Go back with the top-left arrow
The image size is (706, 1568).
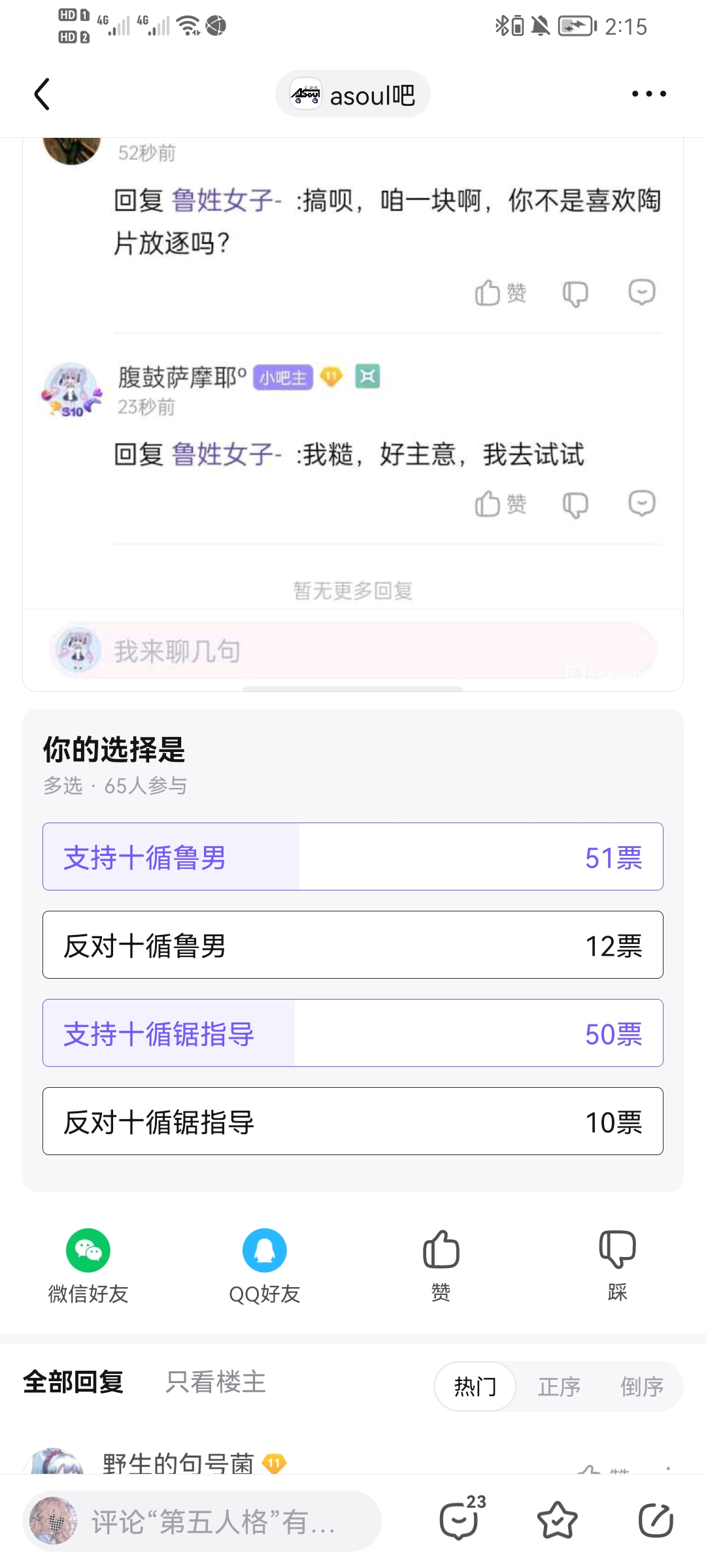pos(42,94)
